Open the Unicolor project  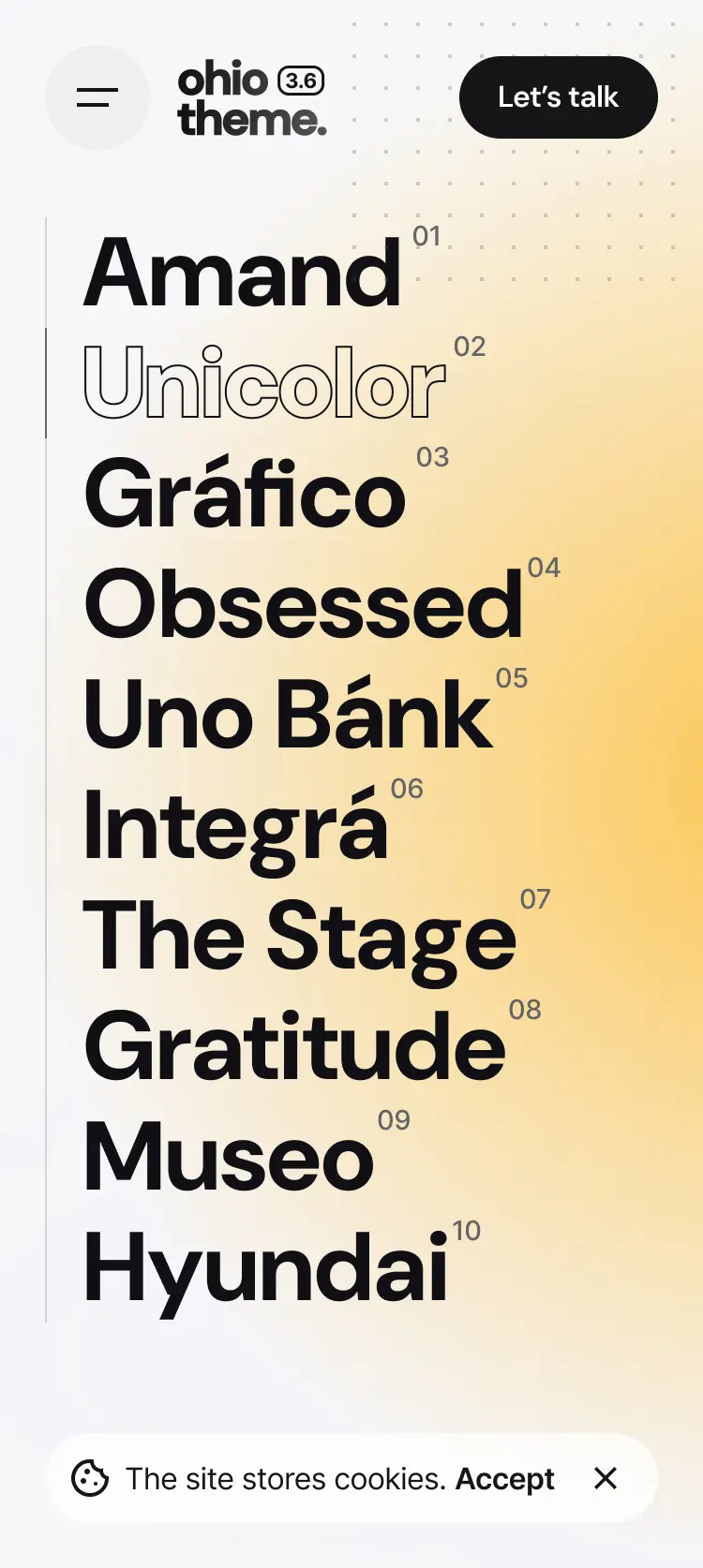pyautogui.click(x=264, y=384)
